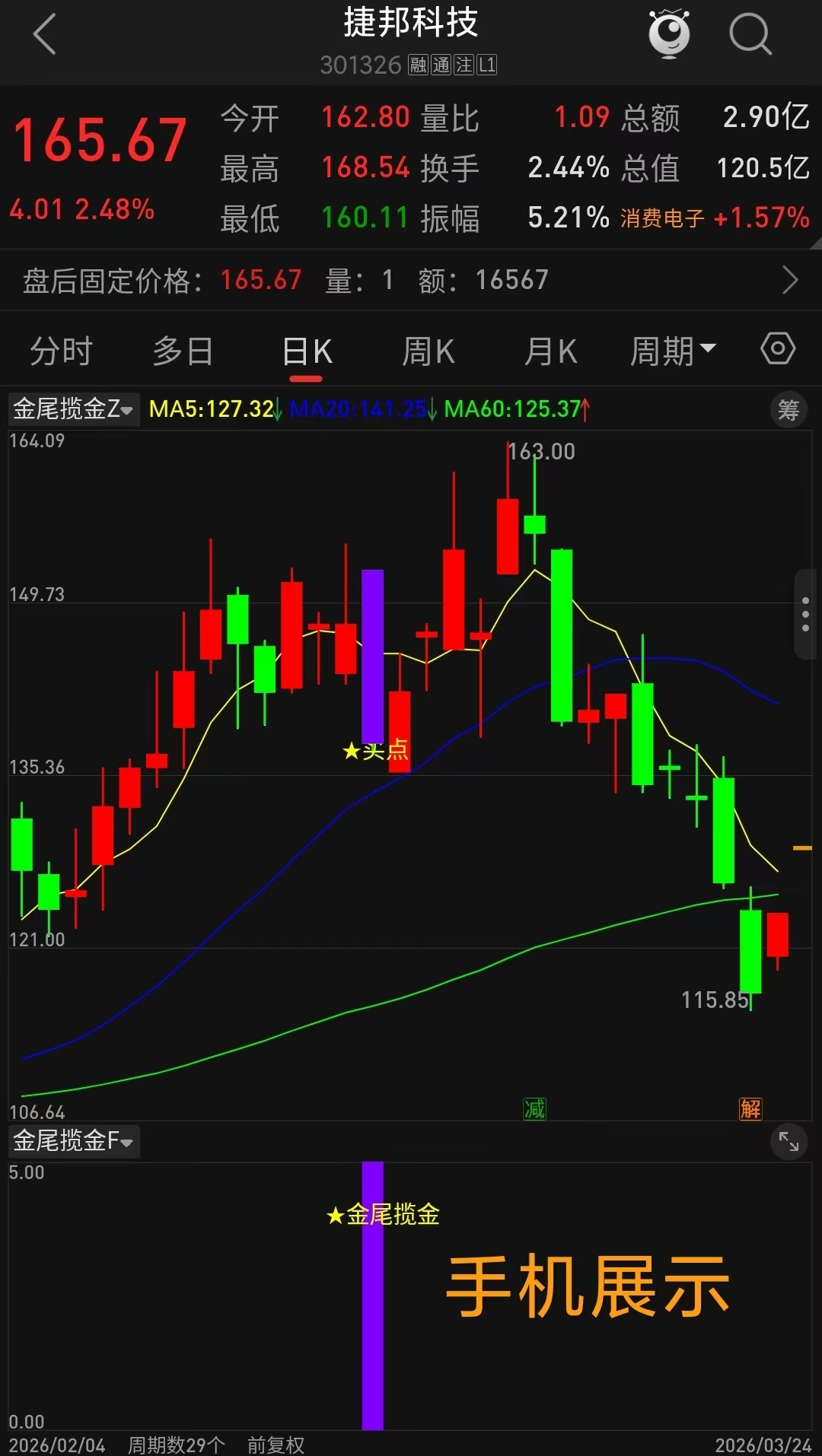Open chart settings hexagon icon

point(777,349)
